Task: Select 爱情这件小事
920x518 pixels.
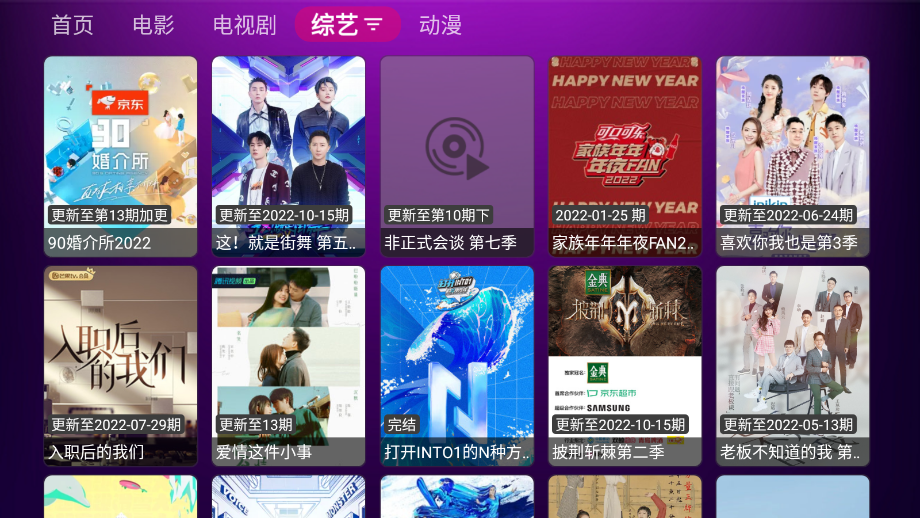Action: 288,365
